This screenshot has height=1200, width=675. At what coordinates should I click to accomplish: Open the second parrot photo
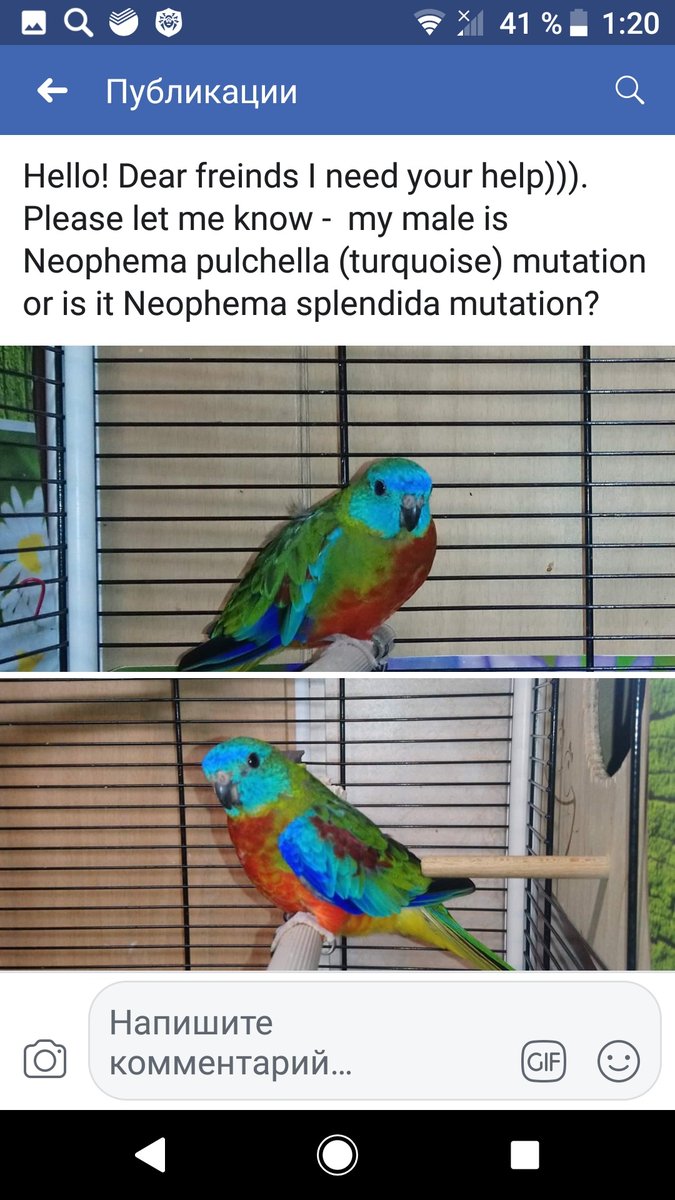click(x=337, y=824)
